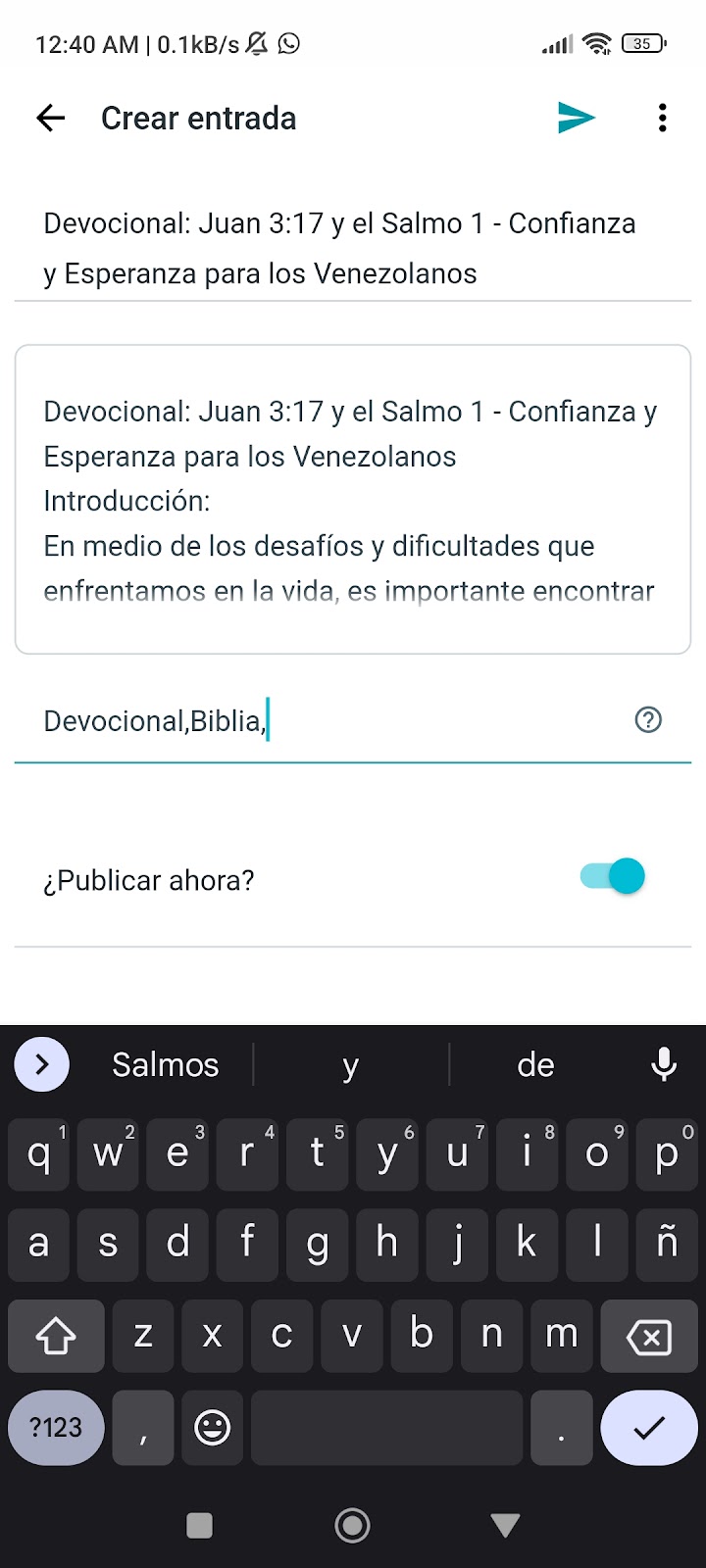Hit the backspace key

click(648, 1336)
